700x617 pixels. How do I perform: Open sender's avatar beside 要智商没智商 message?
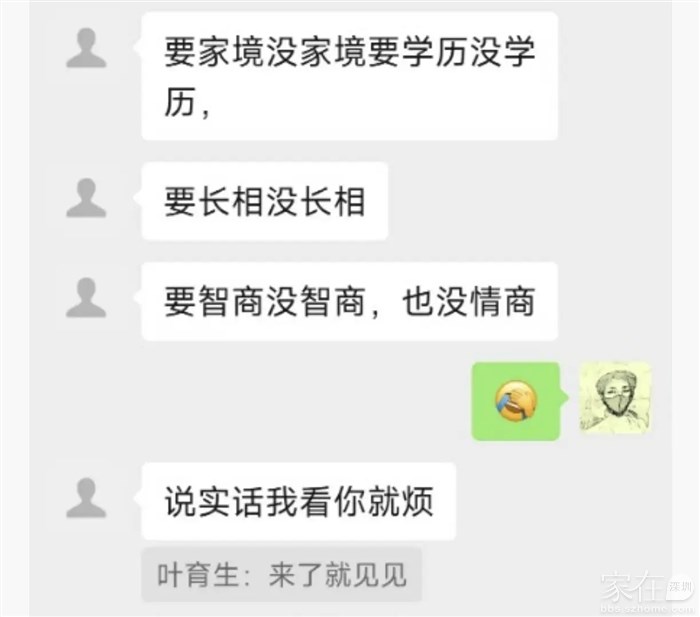pos(86,298)
